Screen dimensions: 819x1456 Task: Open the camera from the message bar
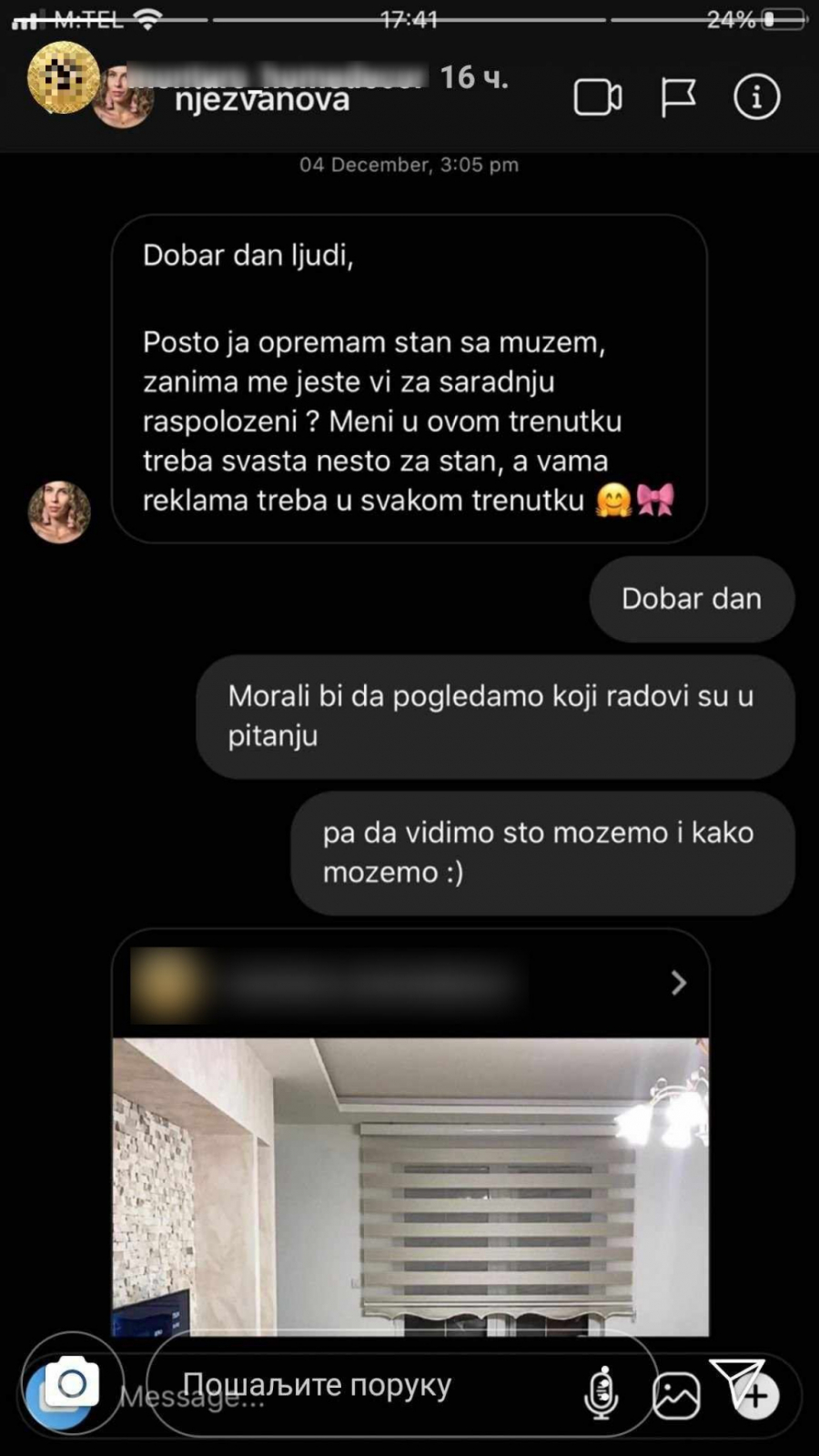point(72,1384)
